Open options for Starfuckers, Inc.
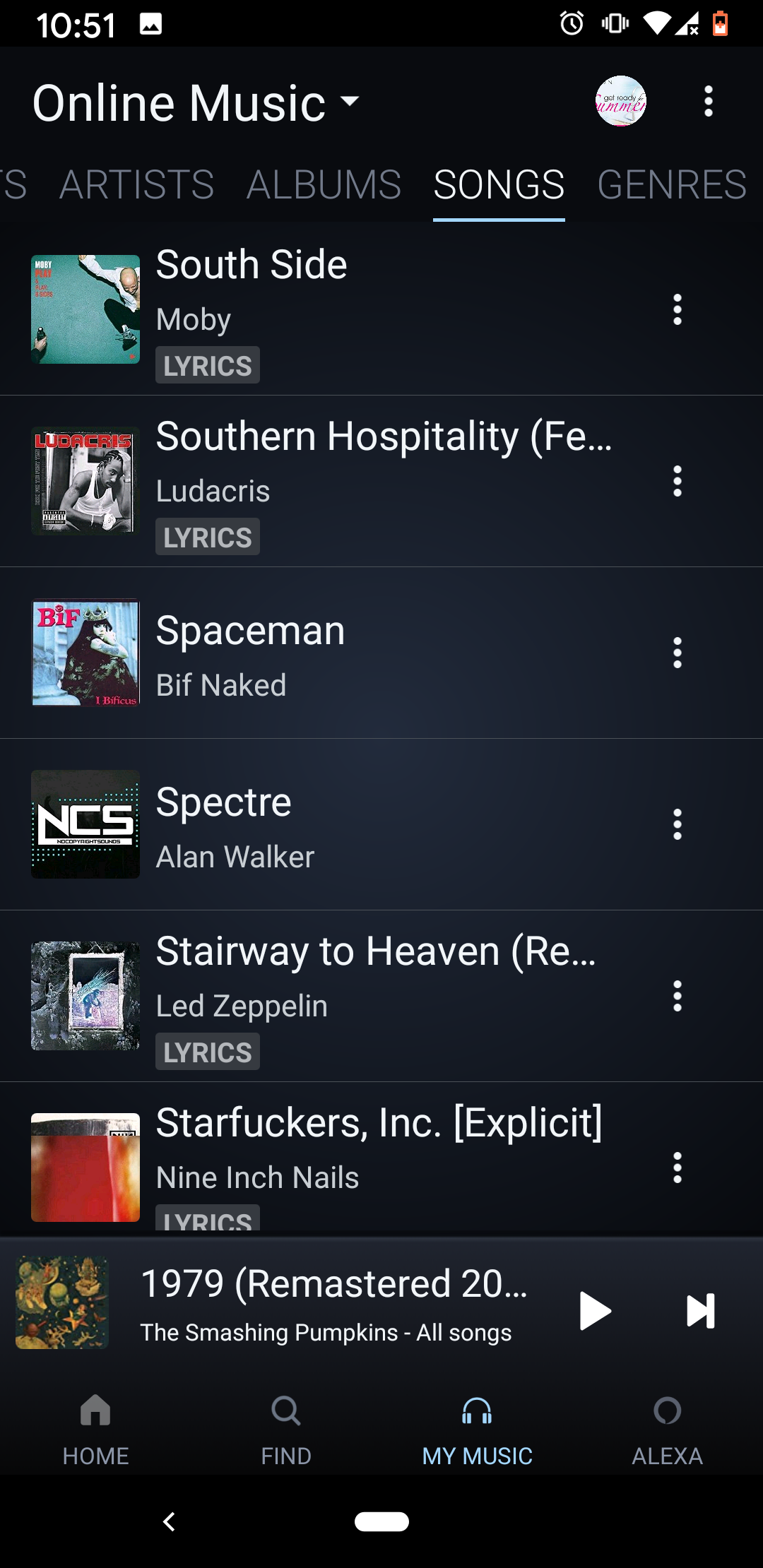The image size is (763, 1568). tap(677, 1168)
